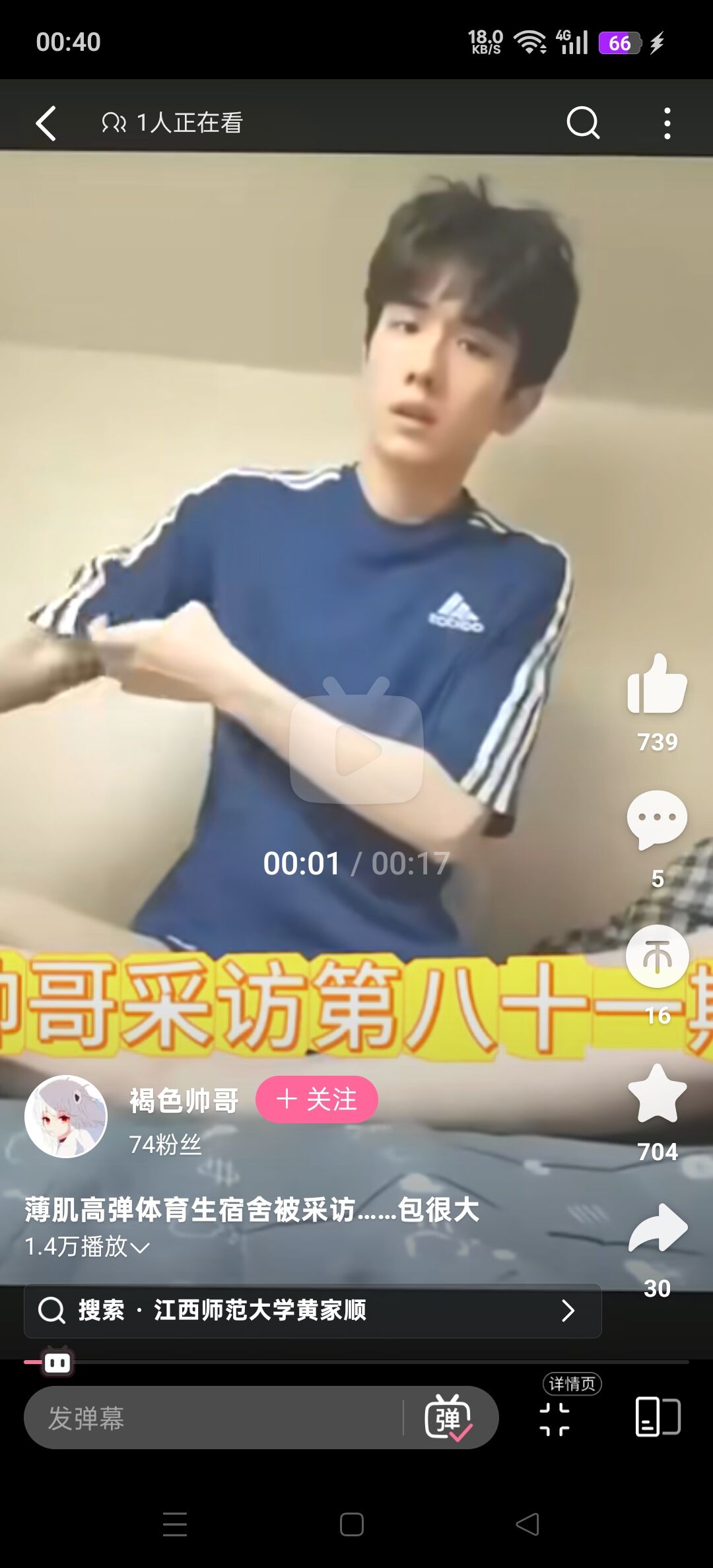
Task: Open the 详情页 detail page button
Action: tap(556, 1418)
